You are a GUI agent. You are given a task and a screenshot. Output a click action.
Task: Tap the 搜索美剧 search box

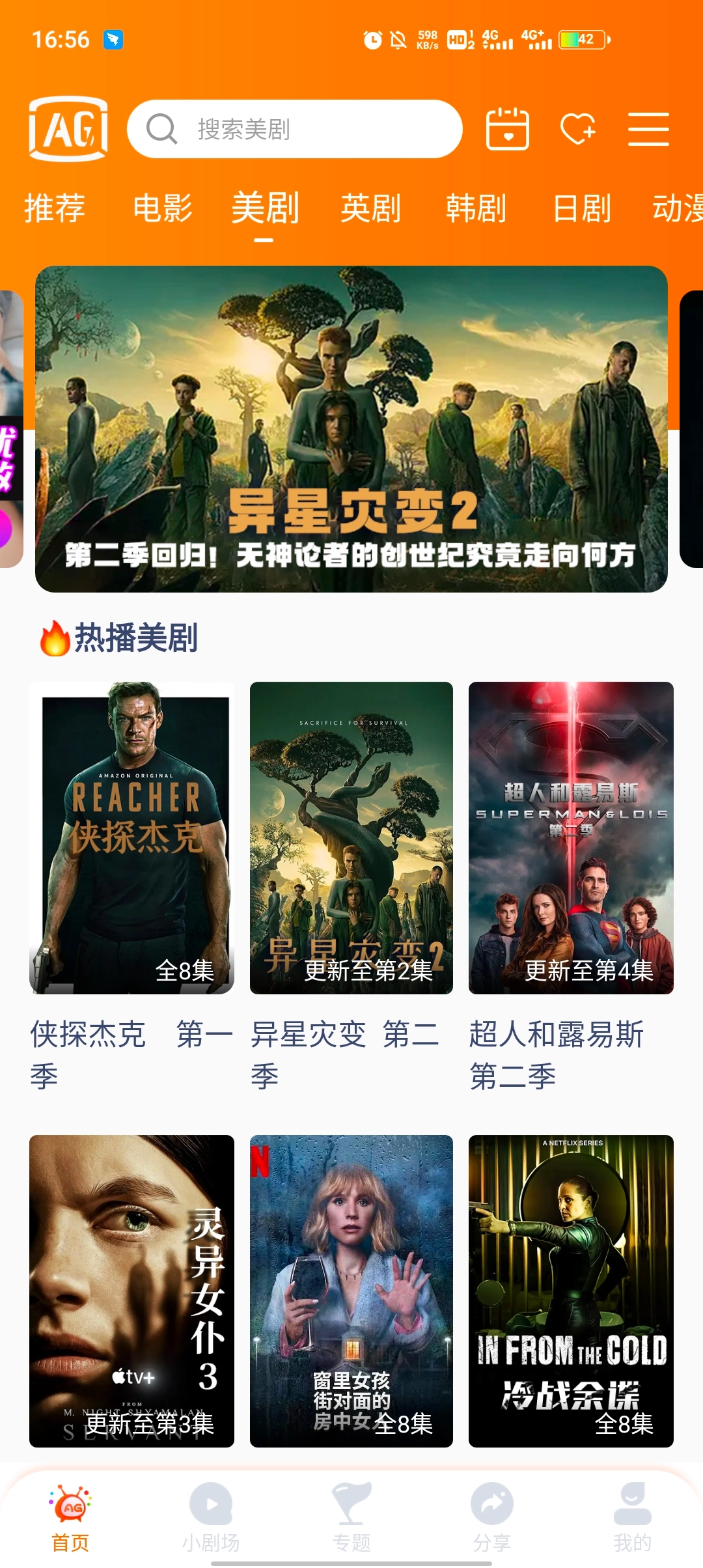point(294,129)
